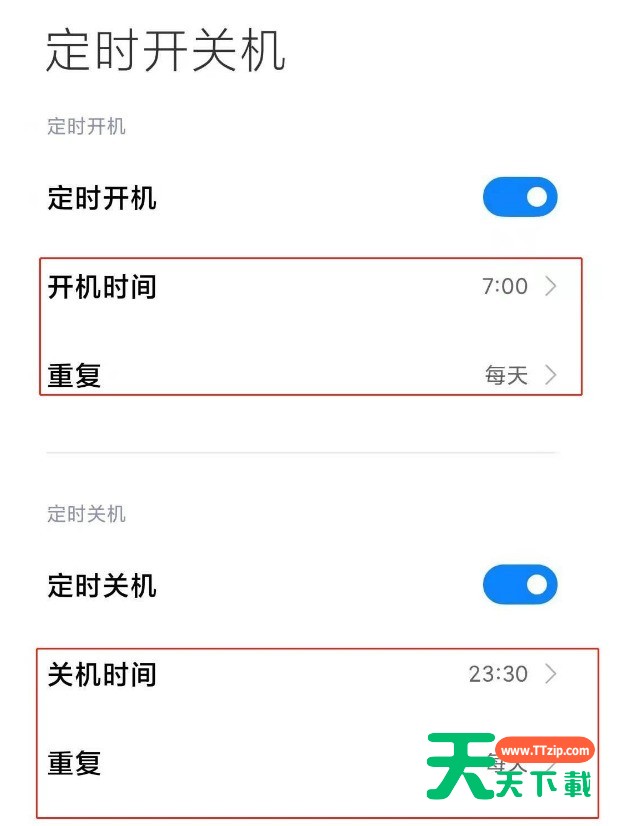This screenshot has height=826, width=619.
Task: Change 关机时间 set to 23:30
Action: [x=310, y=674]
